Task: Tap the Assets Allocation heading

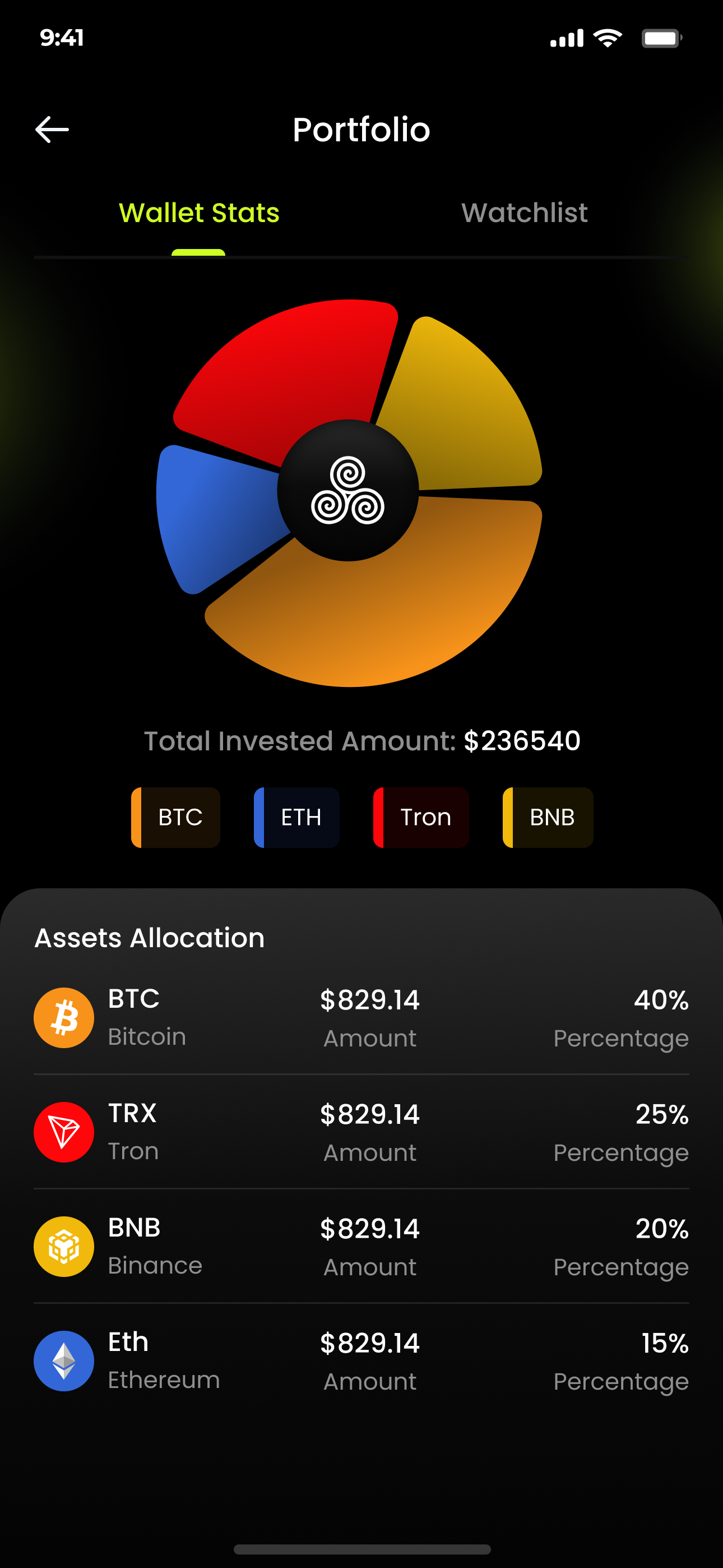Action: [149, 938]
